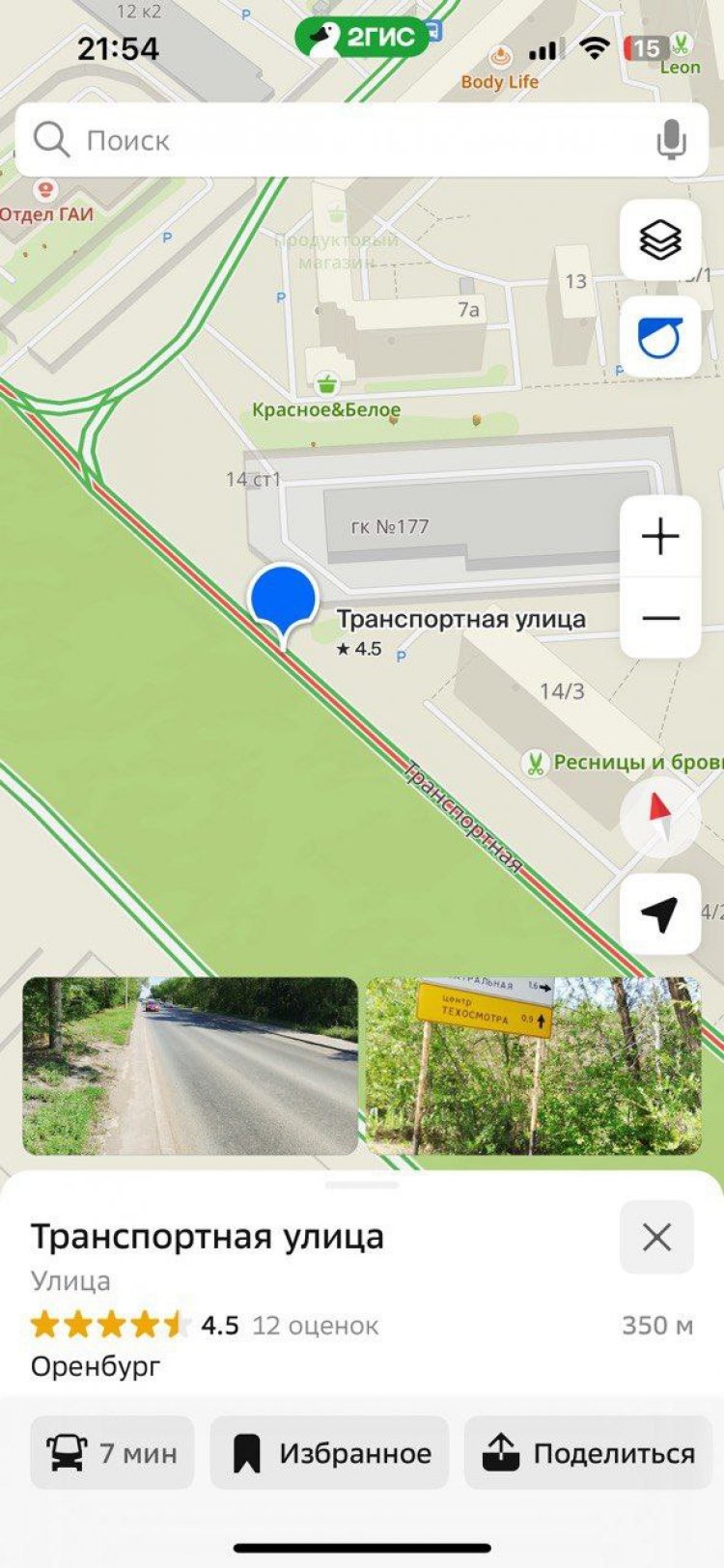The width and height of the screenshot is (724, 1568).
Task: Close the Транспортная улица card
Action: coord(656,1237)
